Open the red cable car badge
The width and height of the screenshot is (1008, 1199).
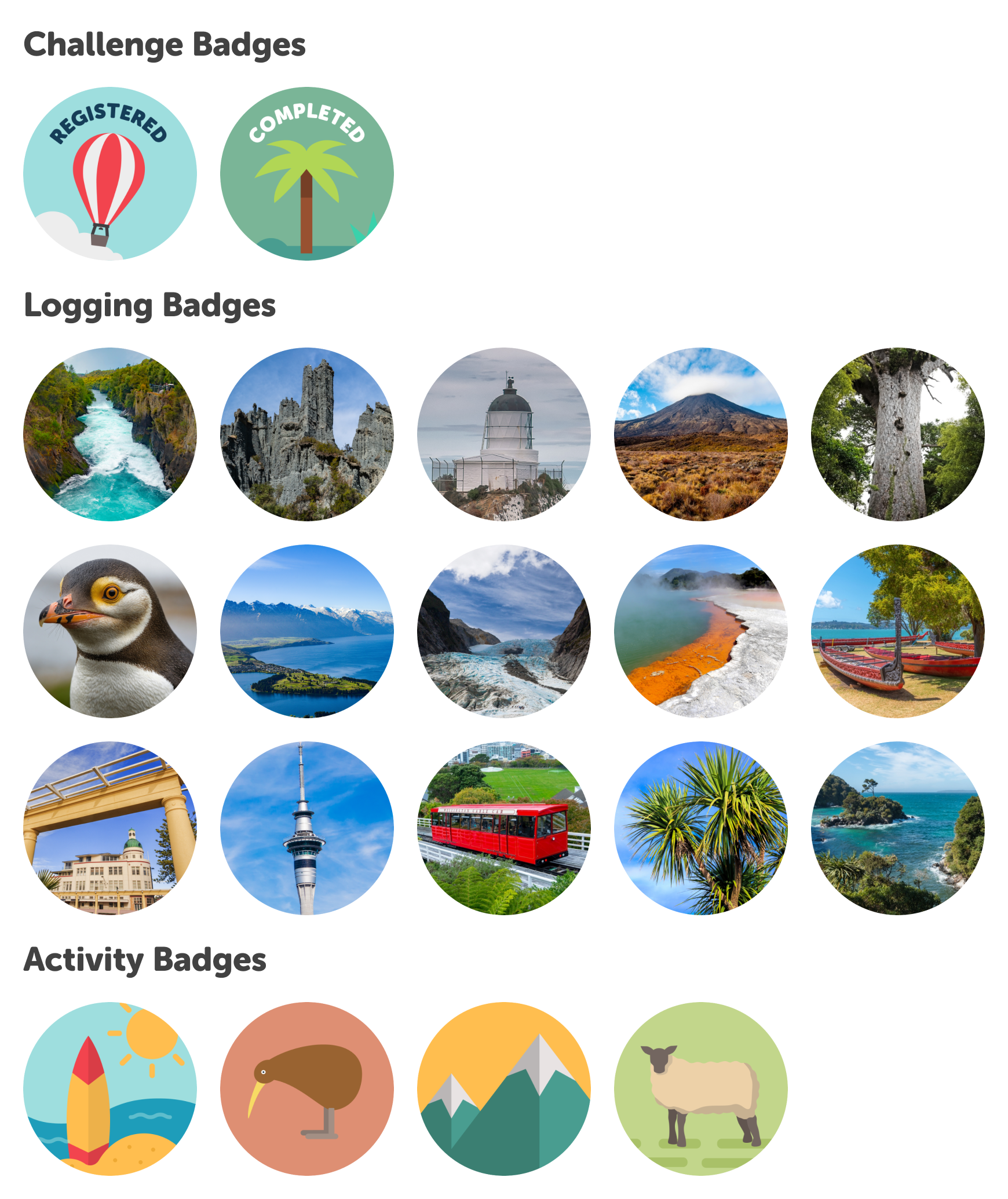(x=504, y=828)
